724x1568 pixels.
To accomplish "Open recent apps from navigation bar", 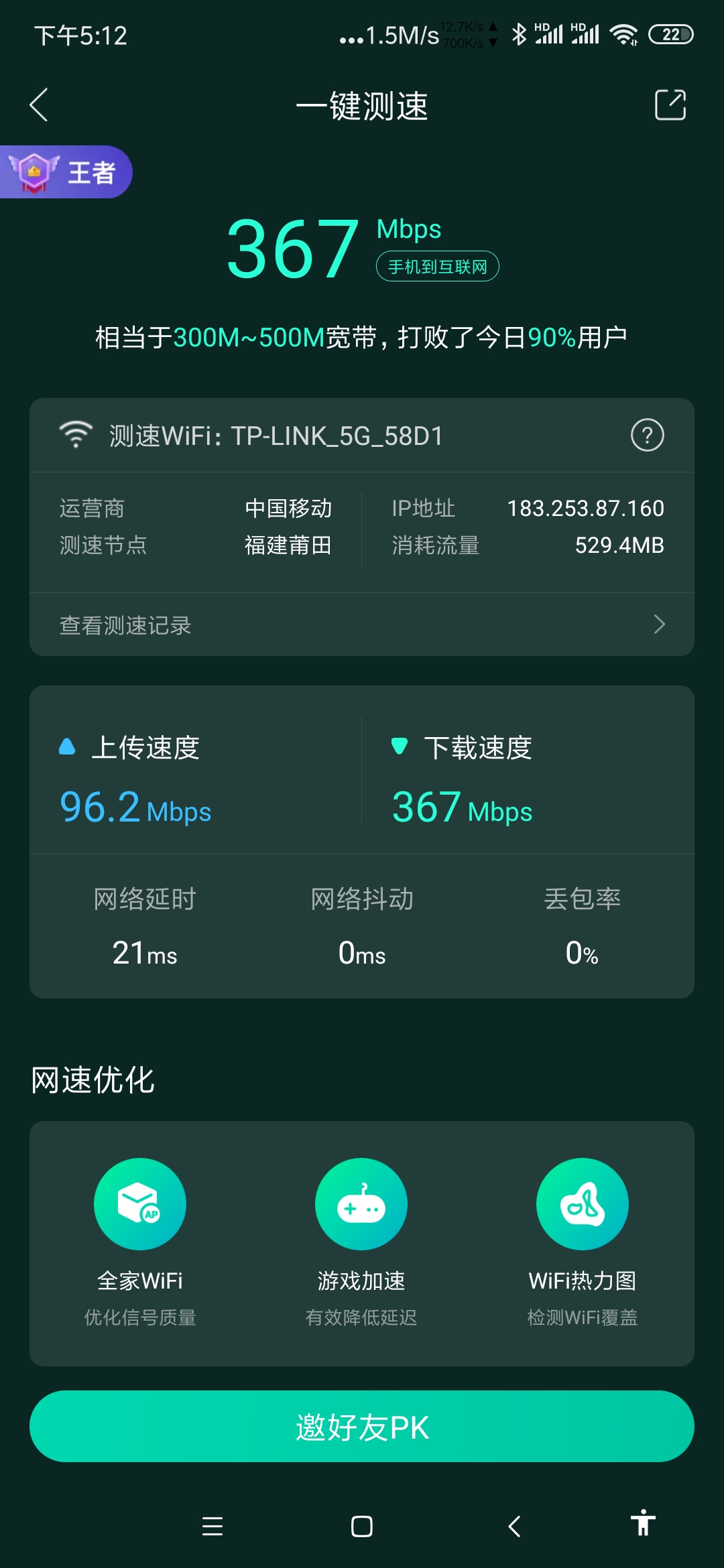I will click(213, 1526).
